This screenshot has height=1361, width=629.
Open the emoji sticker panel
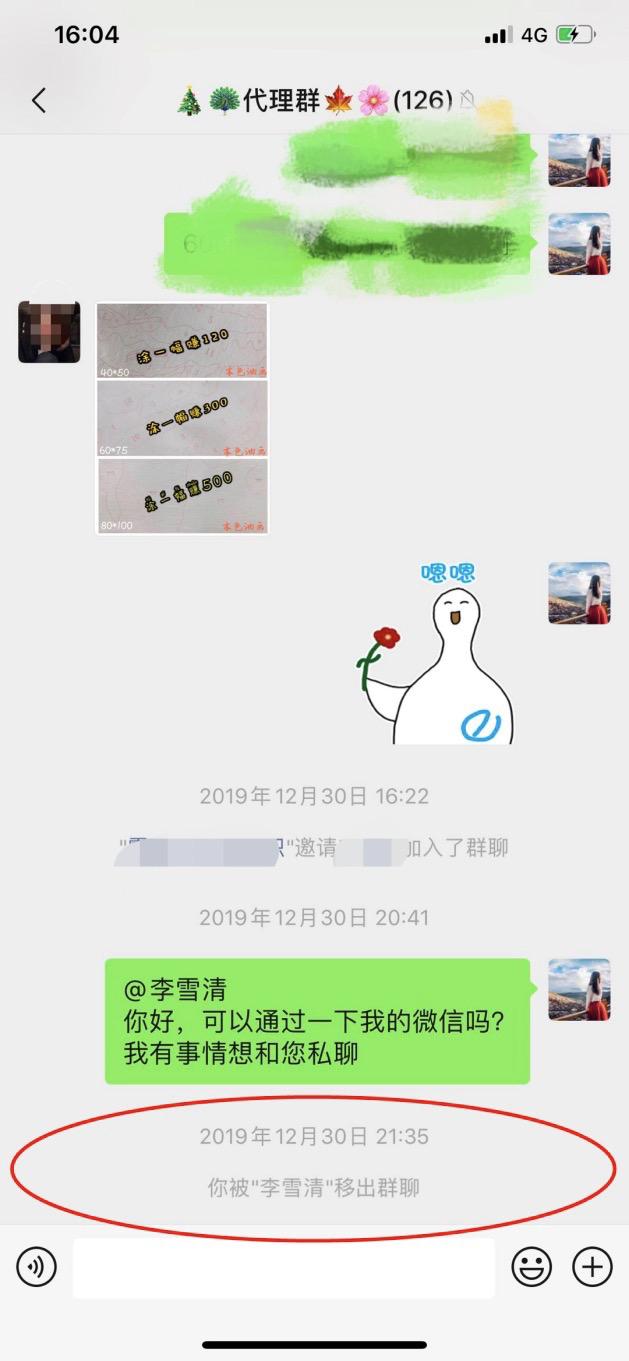click(532, 1267)
